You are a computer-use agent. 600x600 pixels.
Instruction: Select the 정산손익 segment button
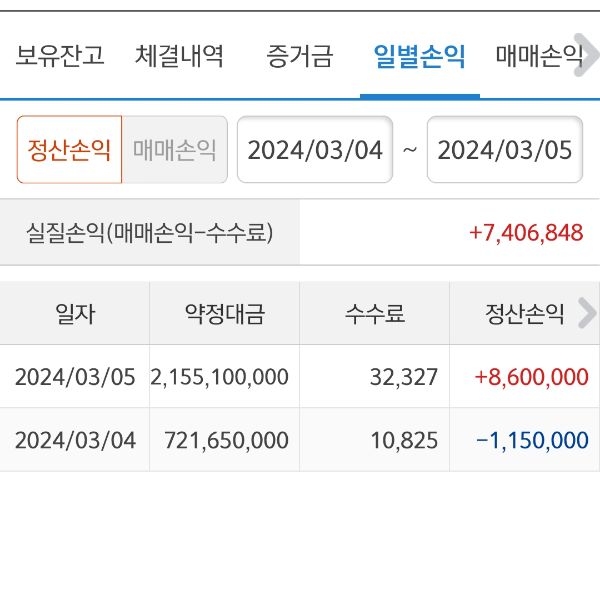click(x=69, y=150)
